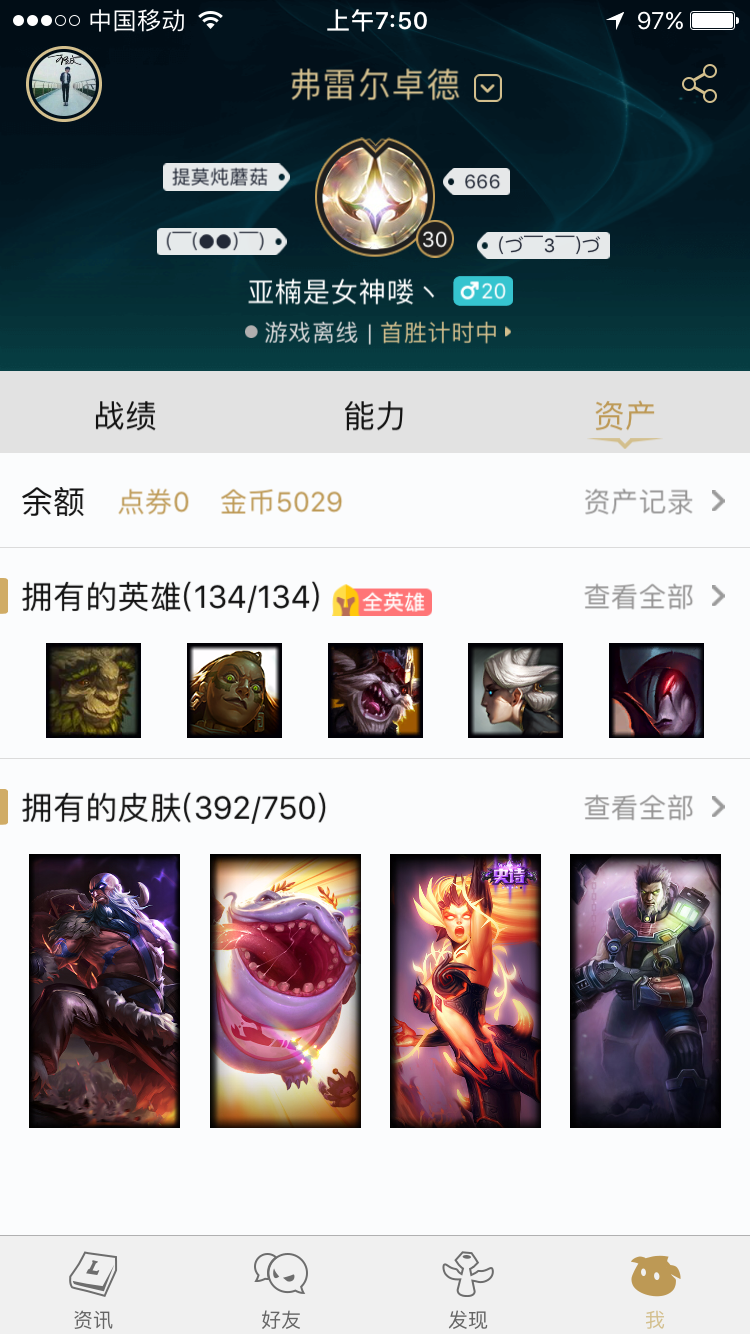Switch to the 战绩 tab

(x=125, y=415)
